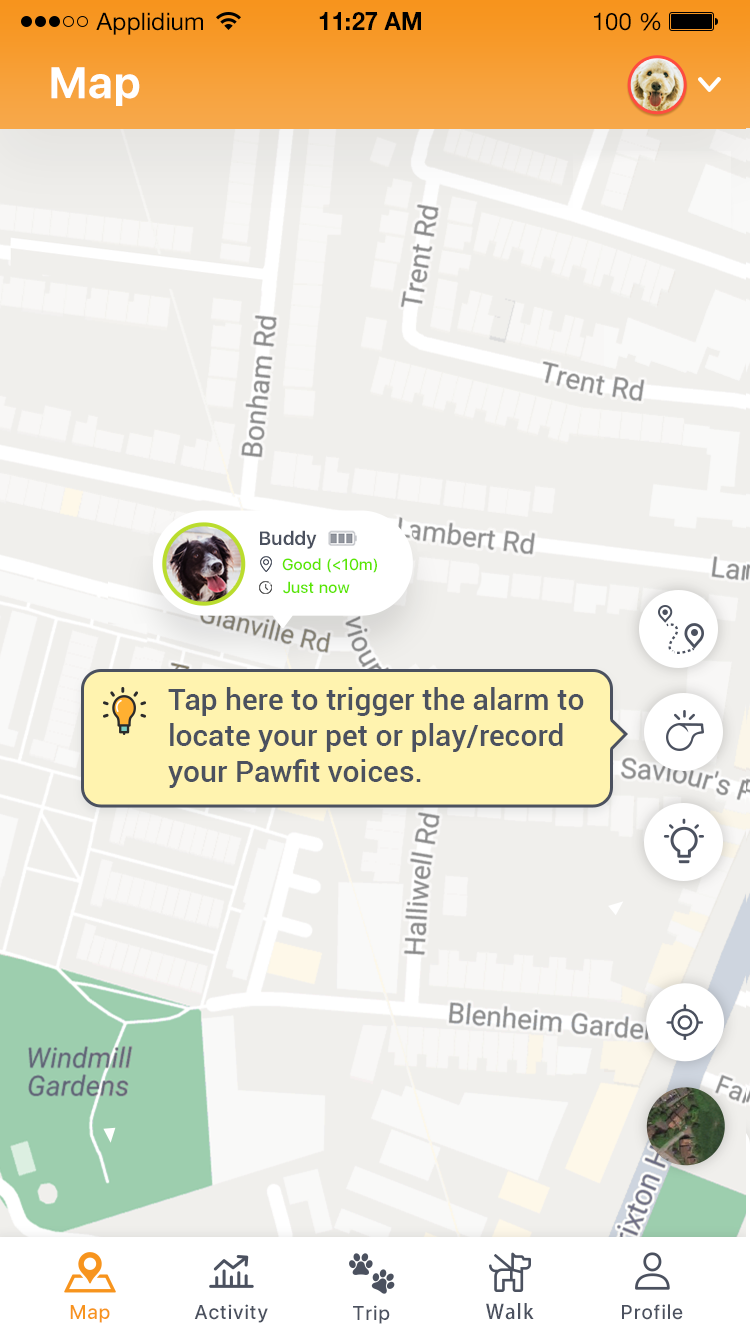This screenshot has height=1334, width=750.
Task: Select the Map tab
Action: [90, 1287]
